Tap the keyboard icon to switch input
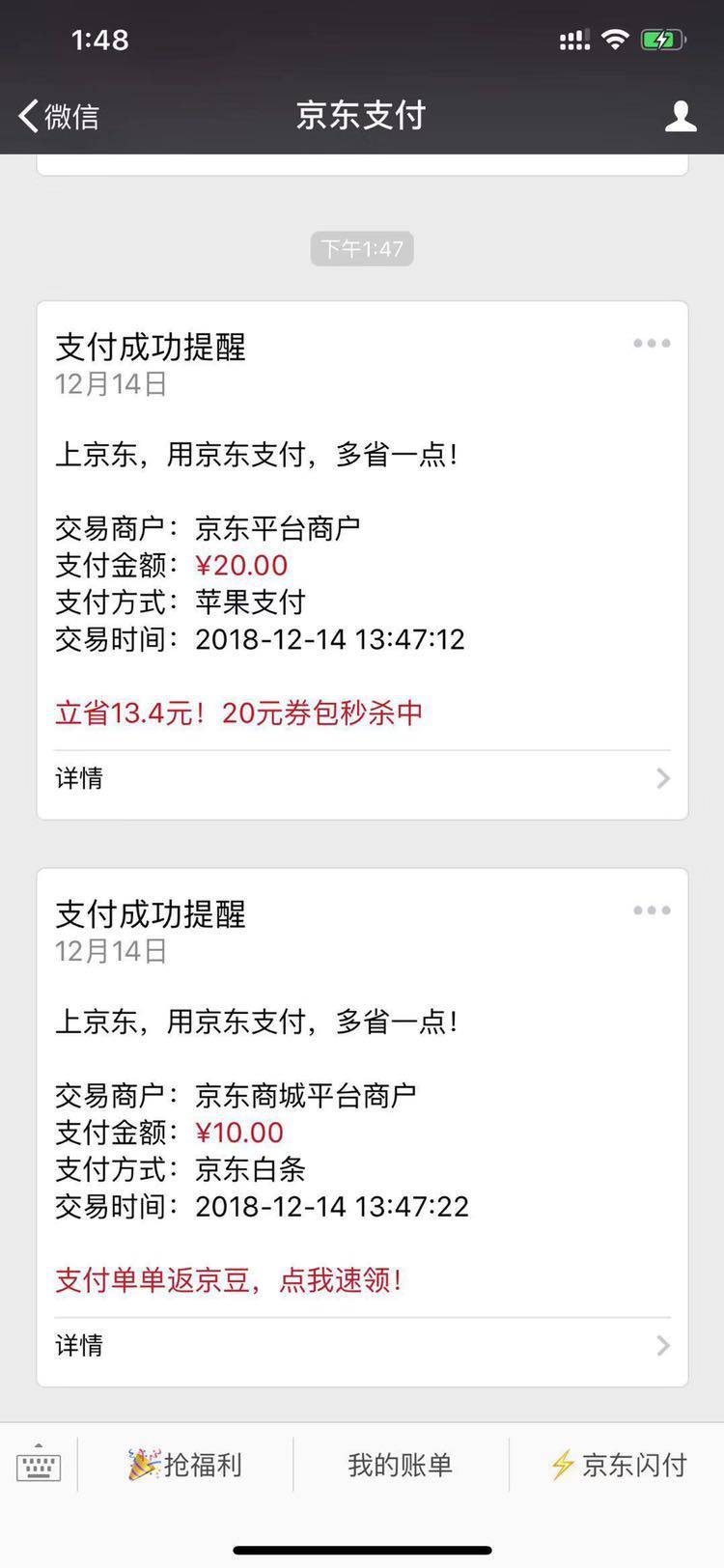 (x=38, y=1464)
